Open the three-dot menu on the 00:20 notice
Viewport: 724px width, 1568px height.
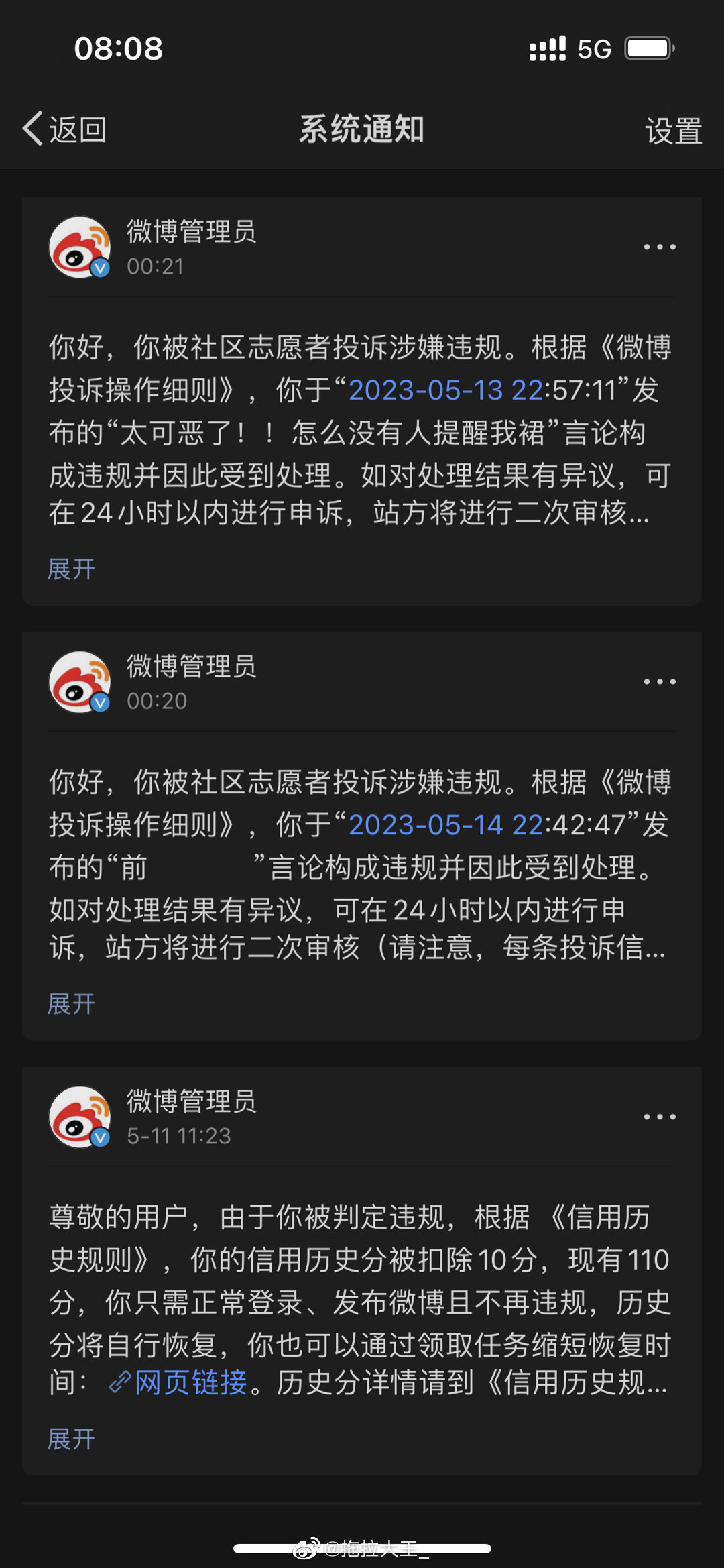(660, 681)
